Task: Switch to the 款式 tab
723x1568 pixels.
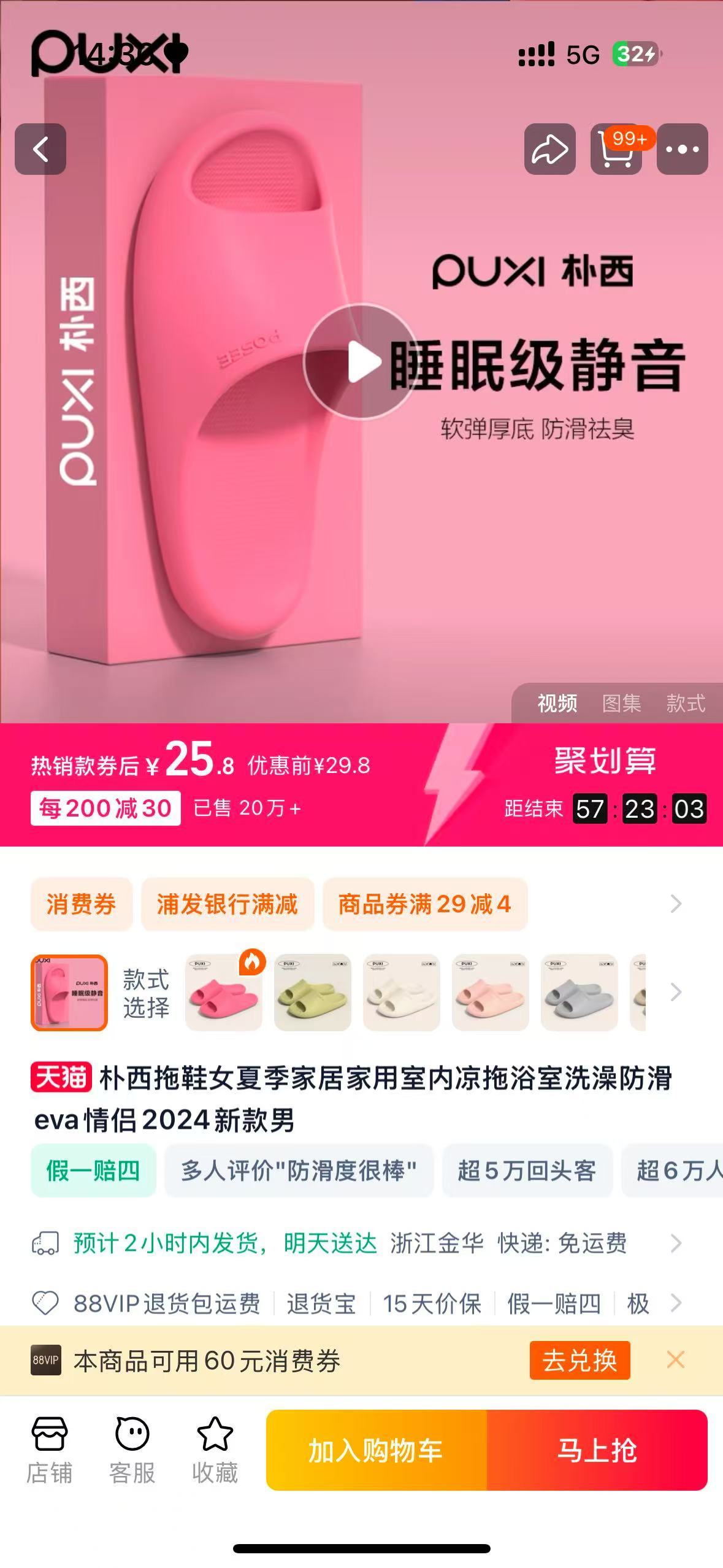Action: click(686, 703)
